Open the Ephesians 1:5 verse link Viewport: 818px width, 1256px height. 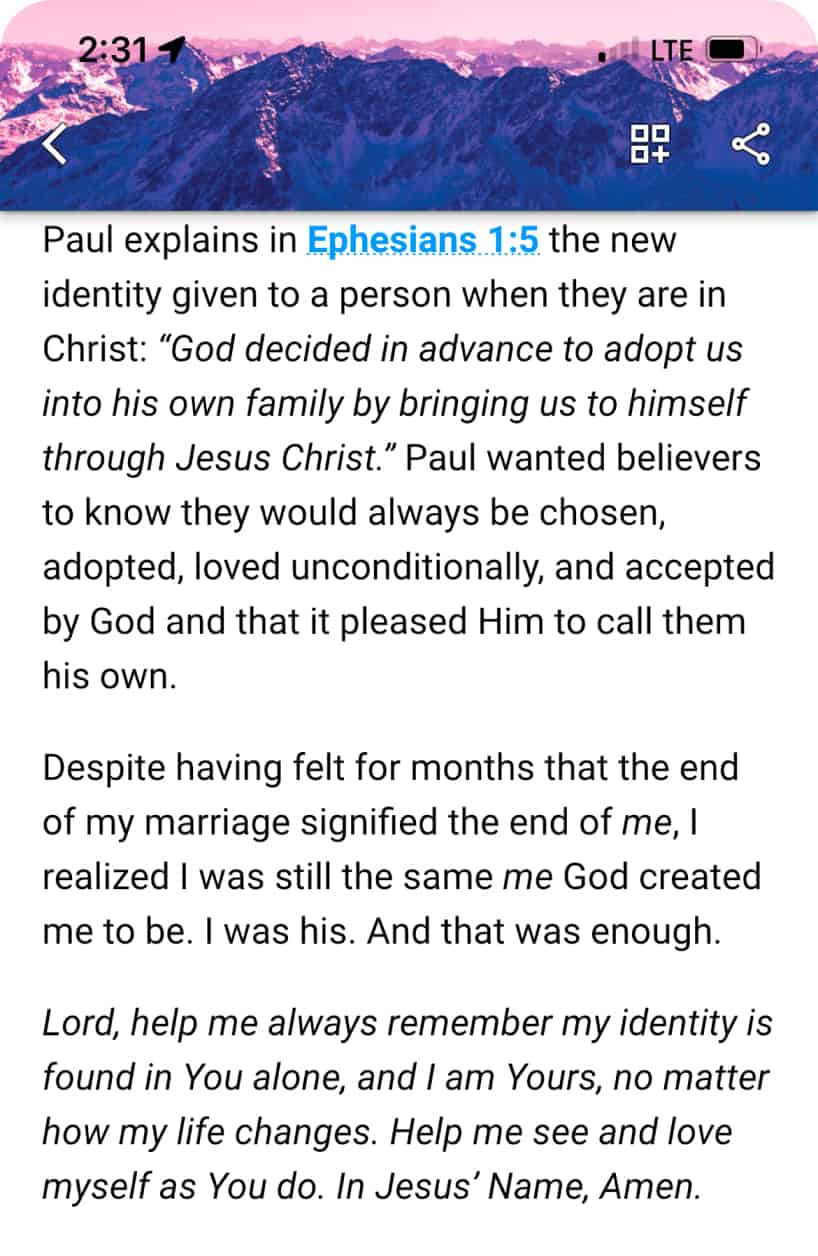click(x=424, y=241)
